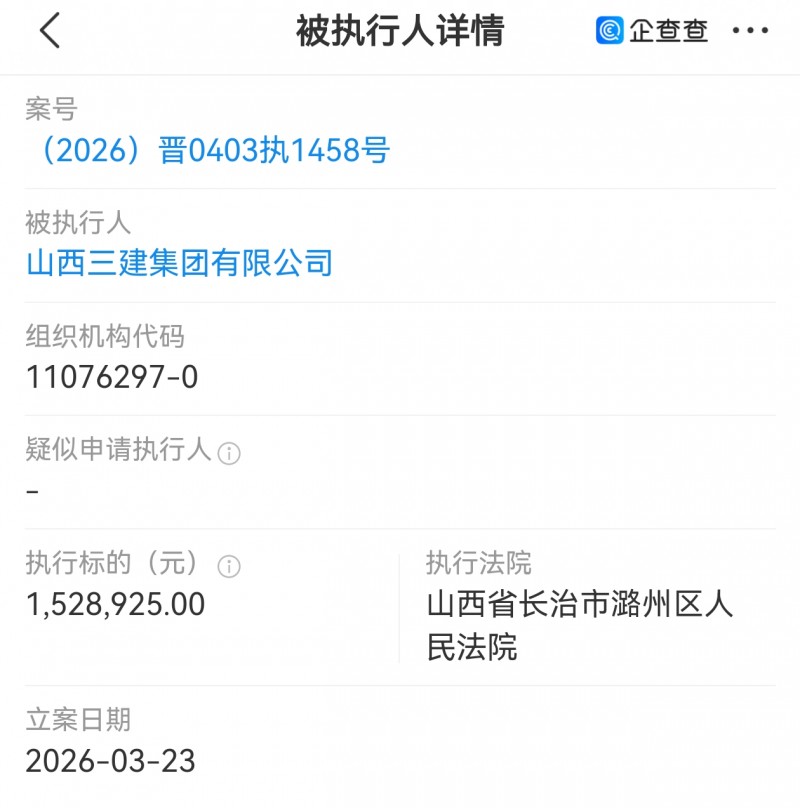Select the amount 1,528,925.00

click(x=113, y=604)
